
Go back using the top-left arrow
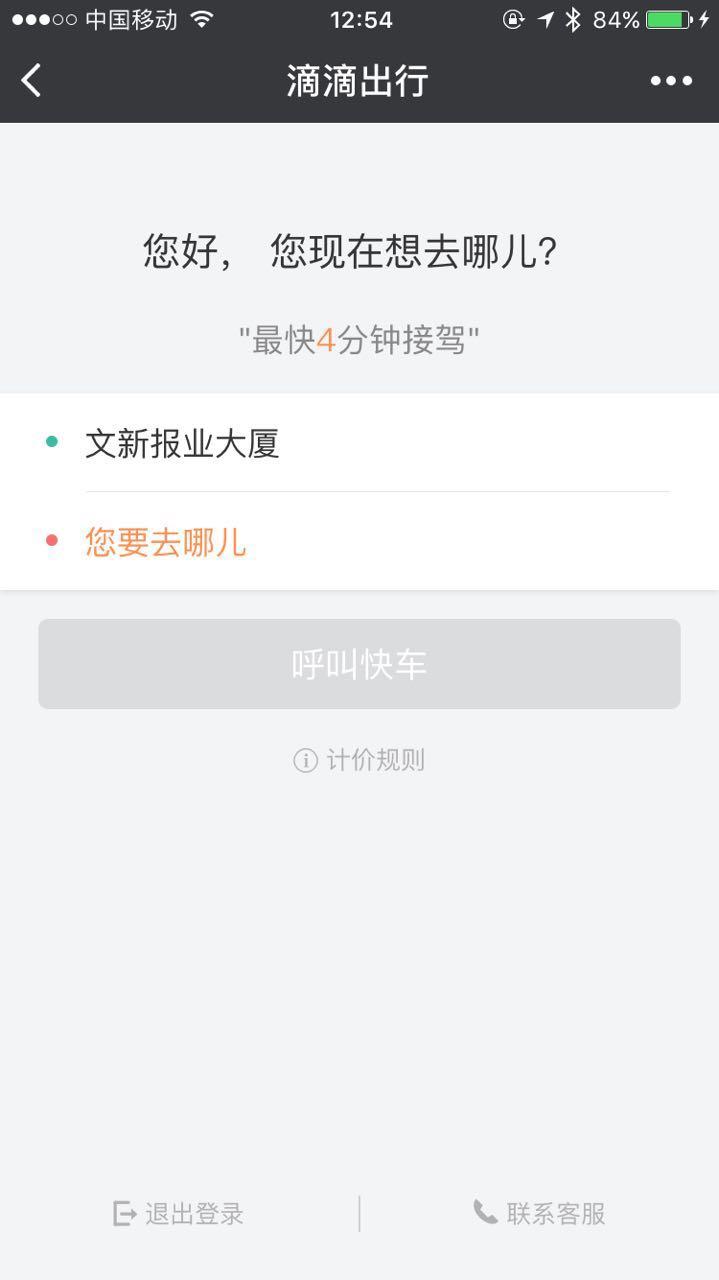[x=32, y=80]
